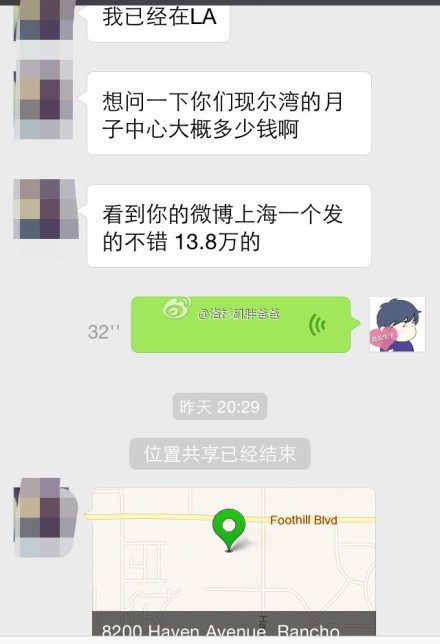440x644 pixels.
Task: Play the 32-second voice message
Action: click(x=243, y=324)
